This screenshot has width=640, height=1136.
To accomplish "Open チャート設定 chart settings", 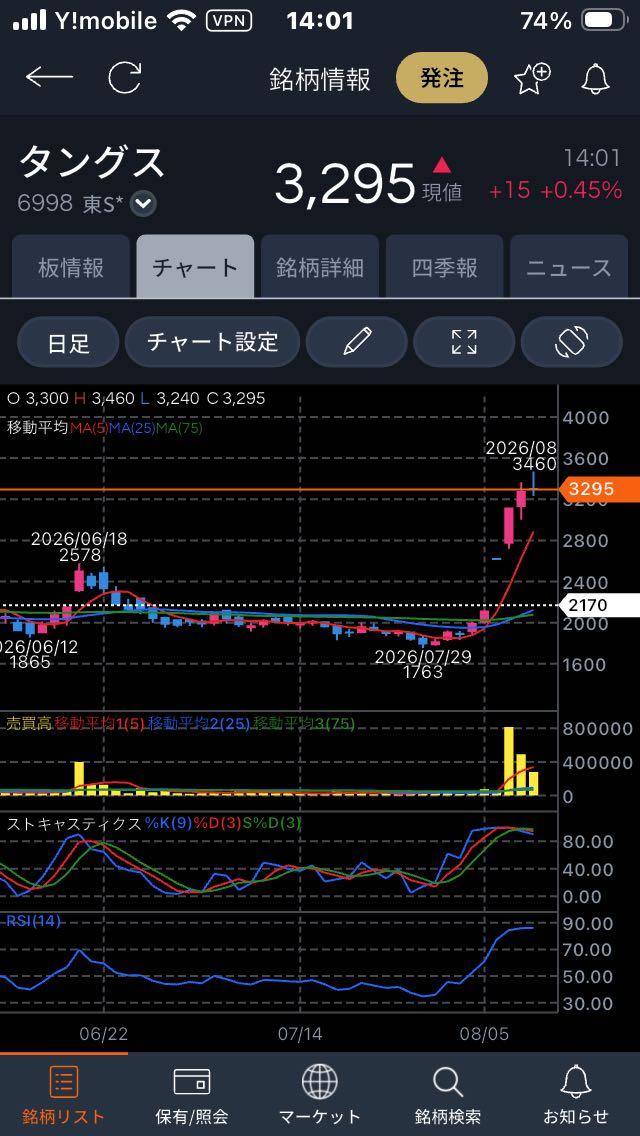I will pos(212,341).
